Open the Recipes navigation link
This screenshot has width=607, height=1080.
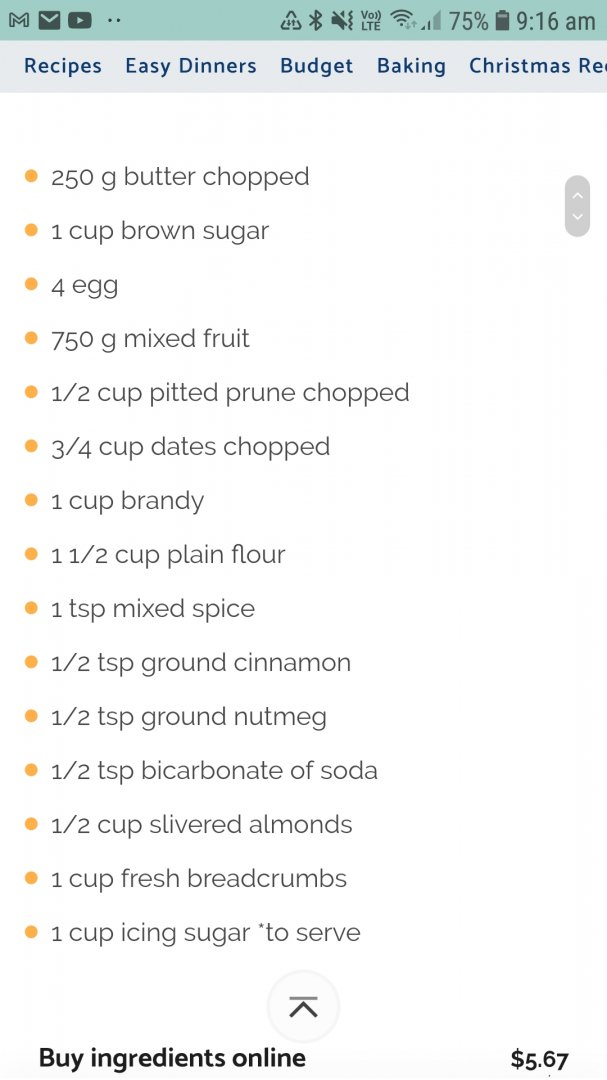[63, 66]
